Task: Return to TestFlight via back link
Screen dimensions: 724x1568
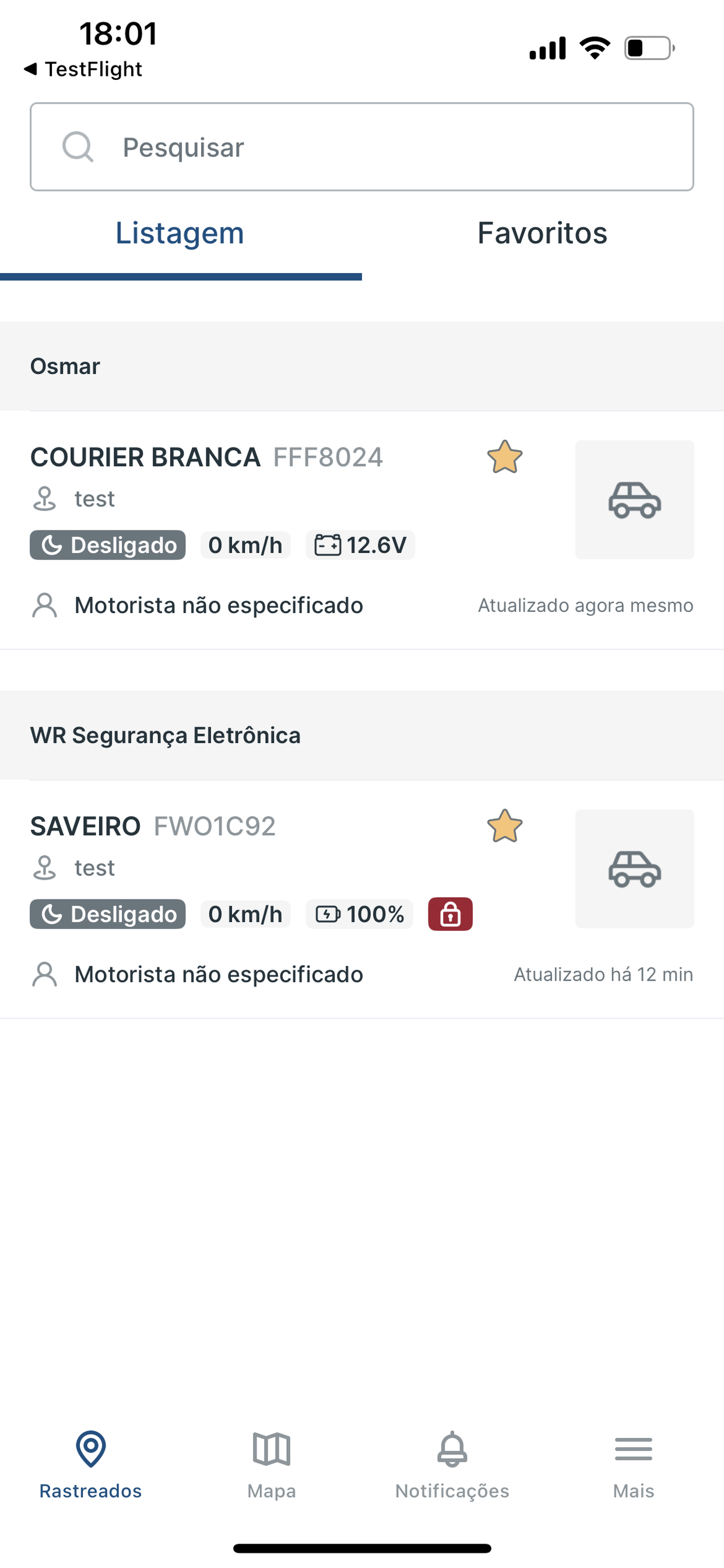Action: pos(83,69)
